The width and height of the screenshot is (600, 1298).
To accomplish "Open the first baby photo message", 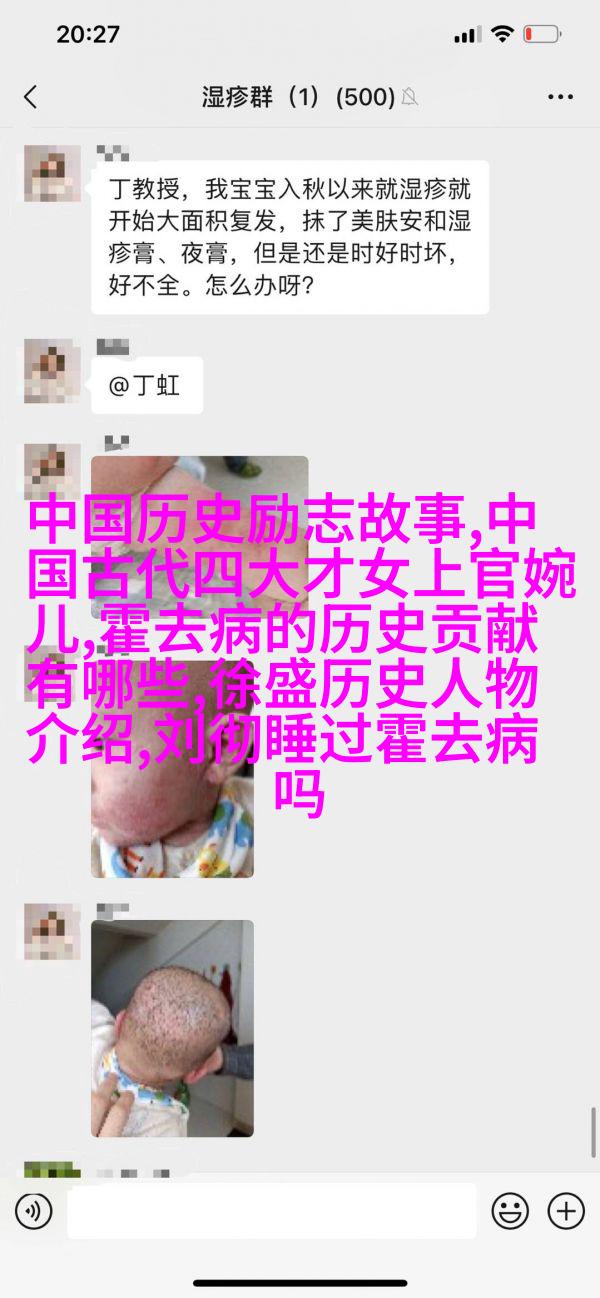I will (200, 665).
